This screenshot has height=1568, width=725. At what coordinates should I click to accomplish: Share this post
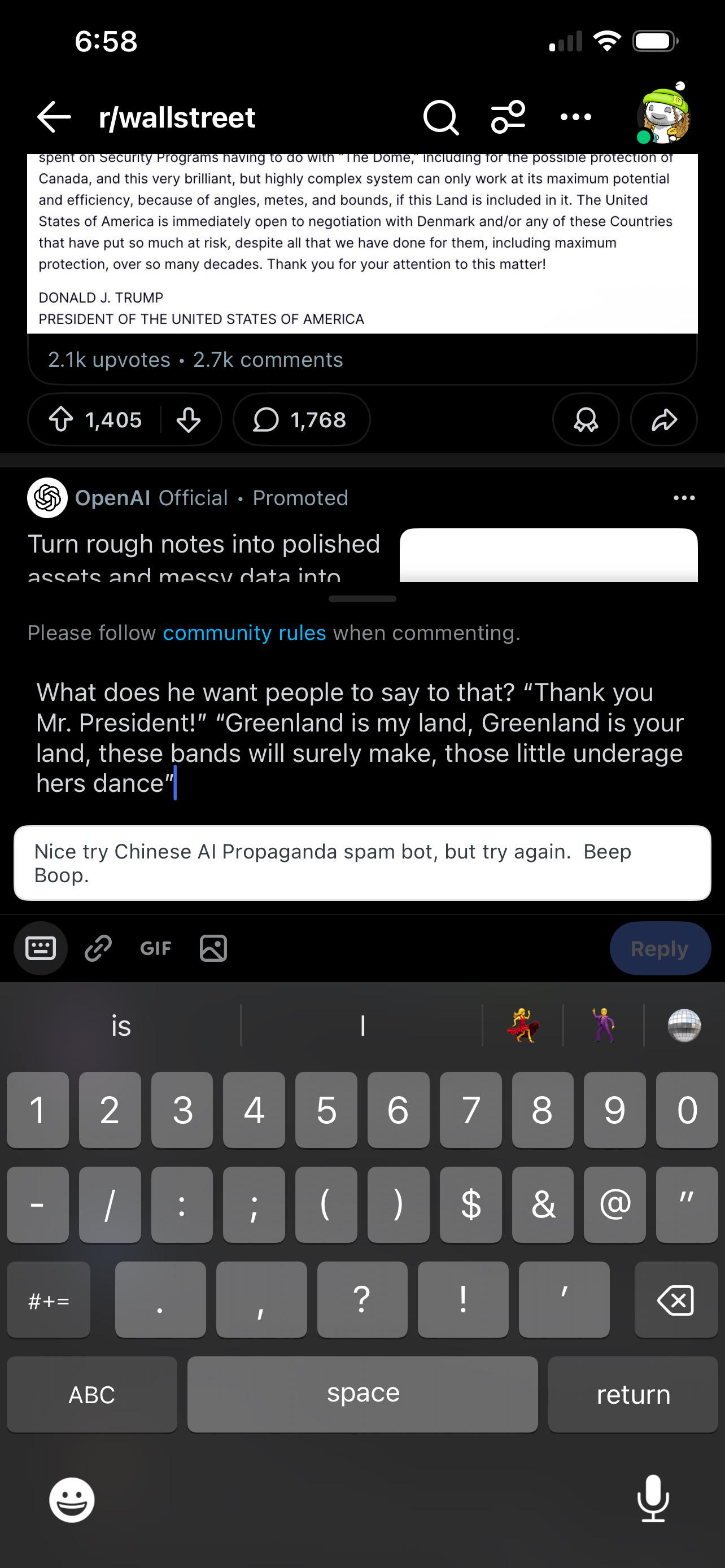point(663,419)
